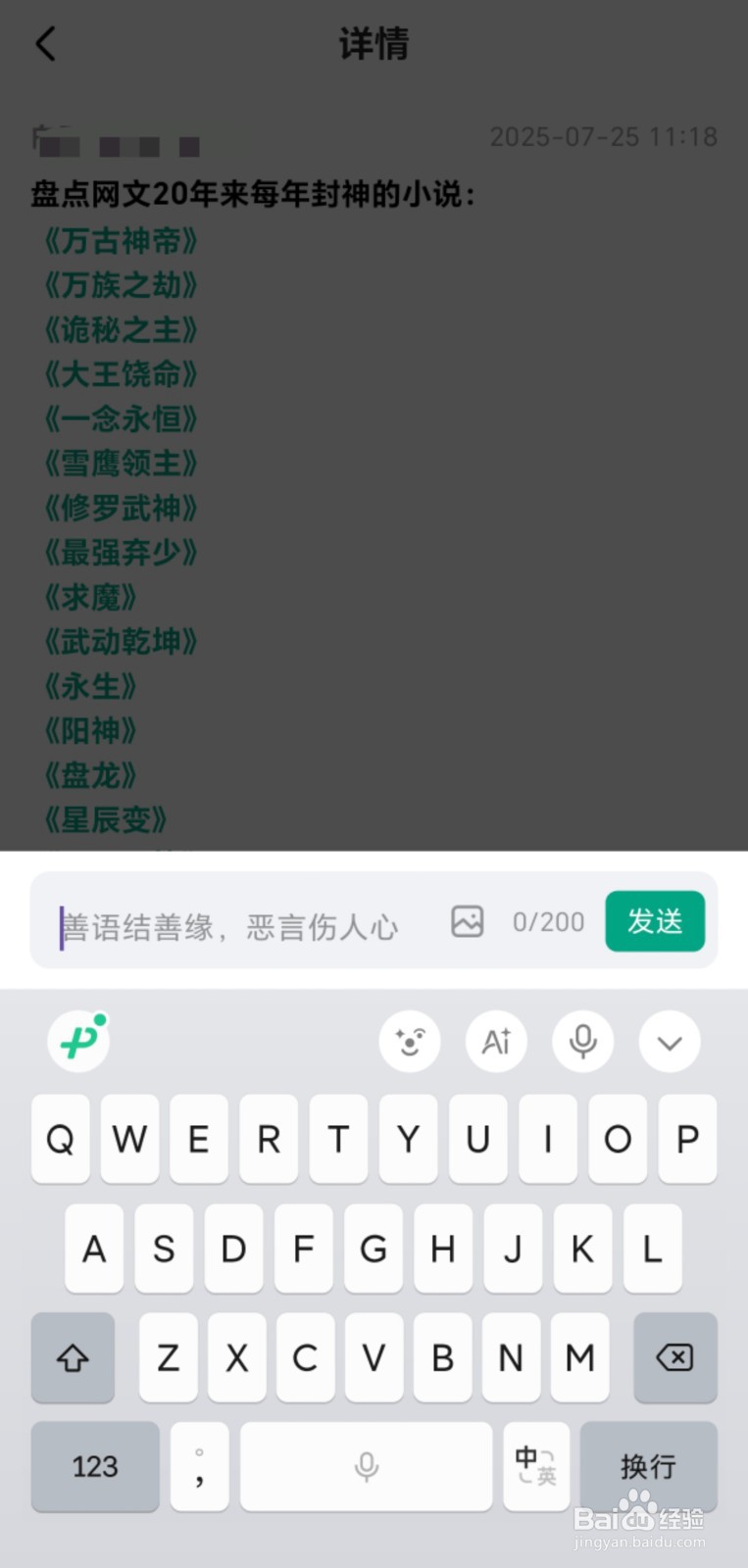Switch between 中 and 英 input
The image size is (748, 1568).
click(x=535, y=1467)
